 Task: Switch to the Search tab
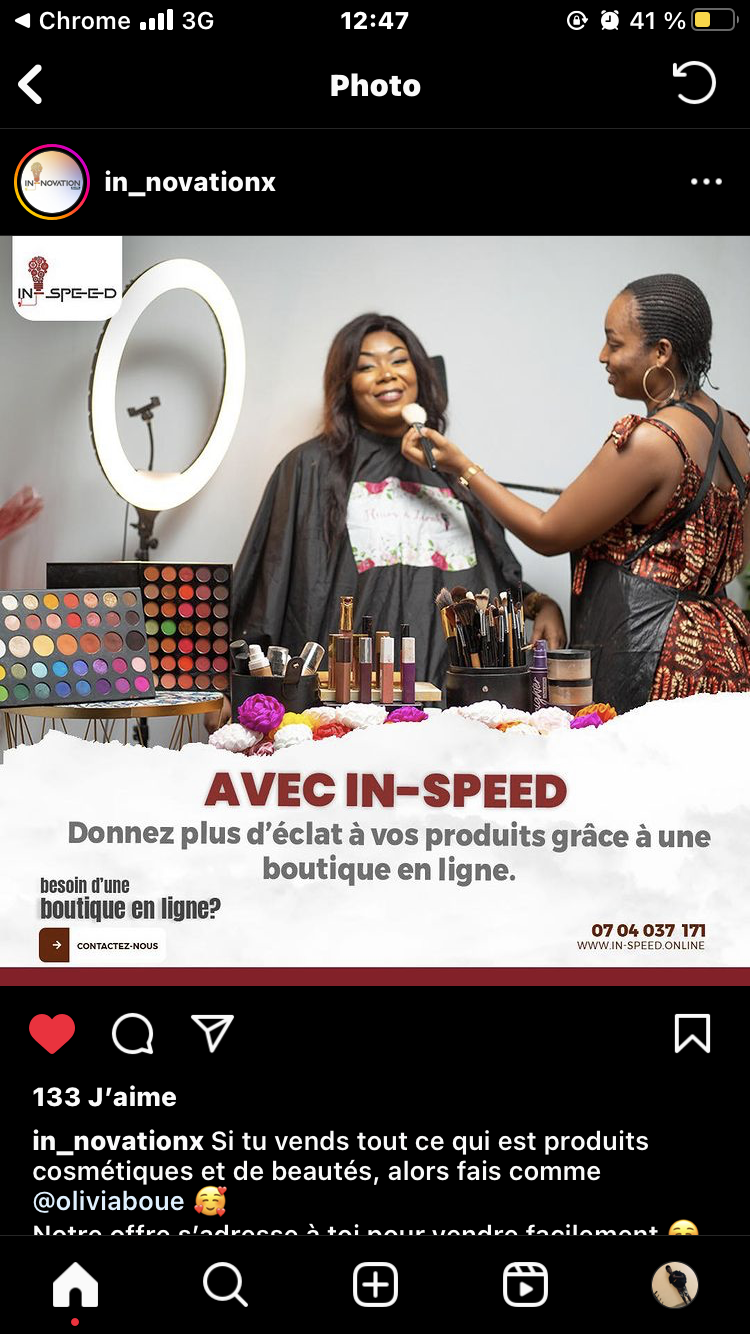(225, 1285)
